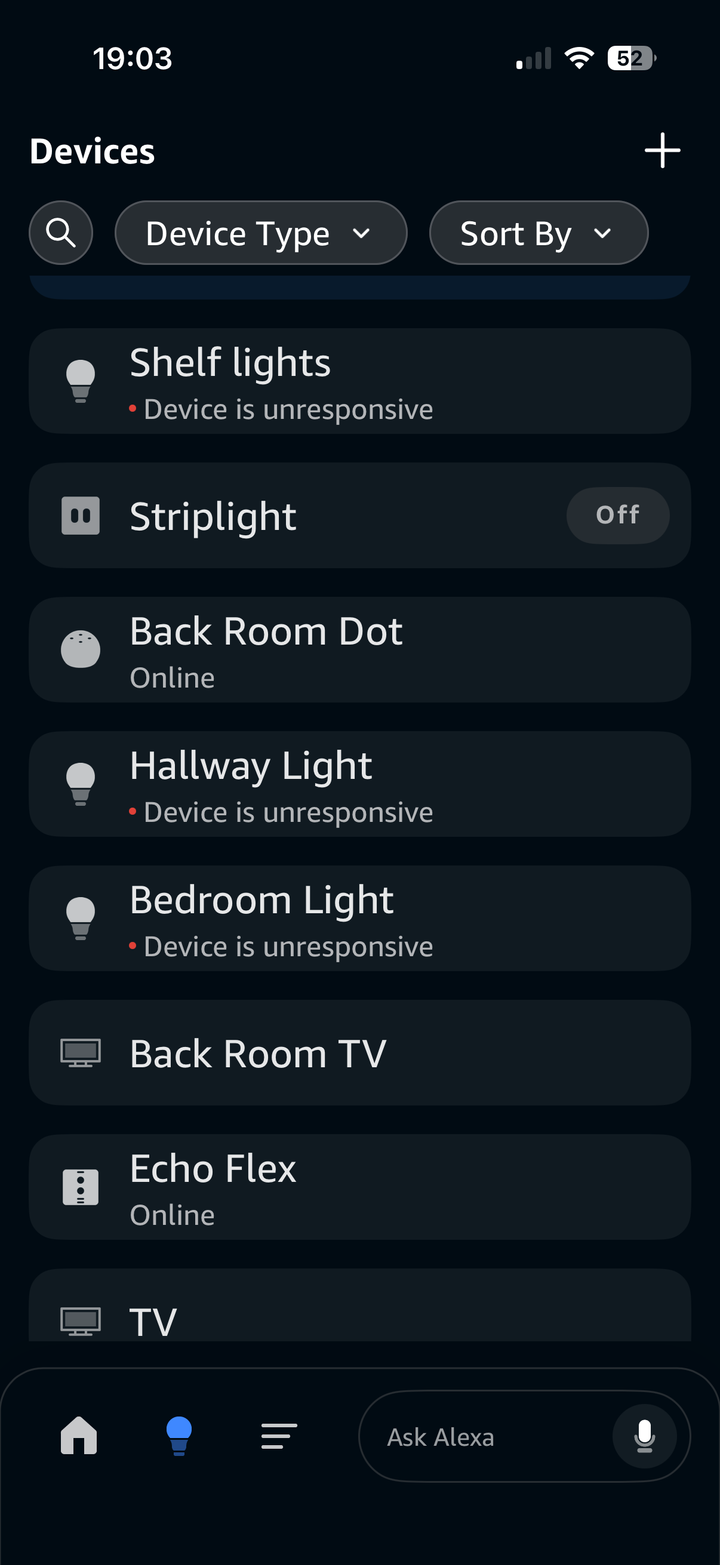720x1565 pixels.
Task: Open the device search
Action: (61, 233)
